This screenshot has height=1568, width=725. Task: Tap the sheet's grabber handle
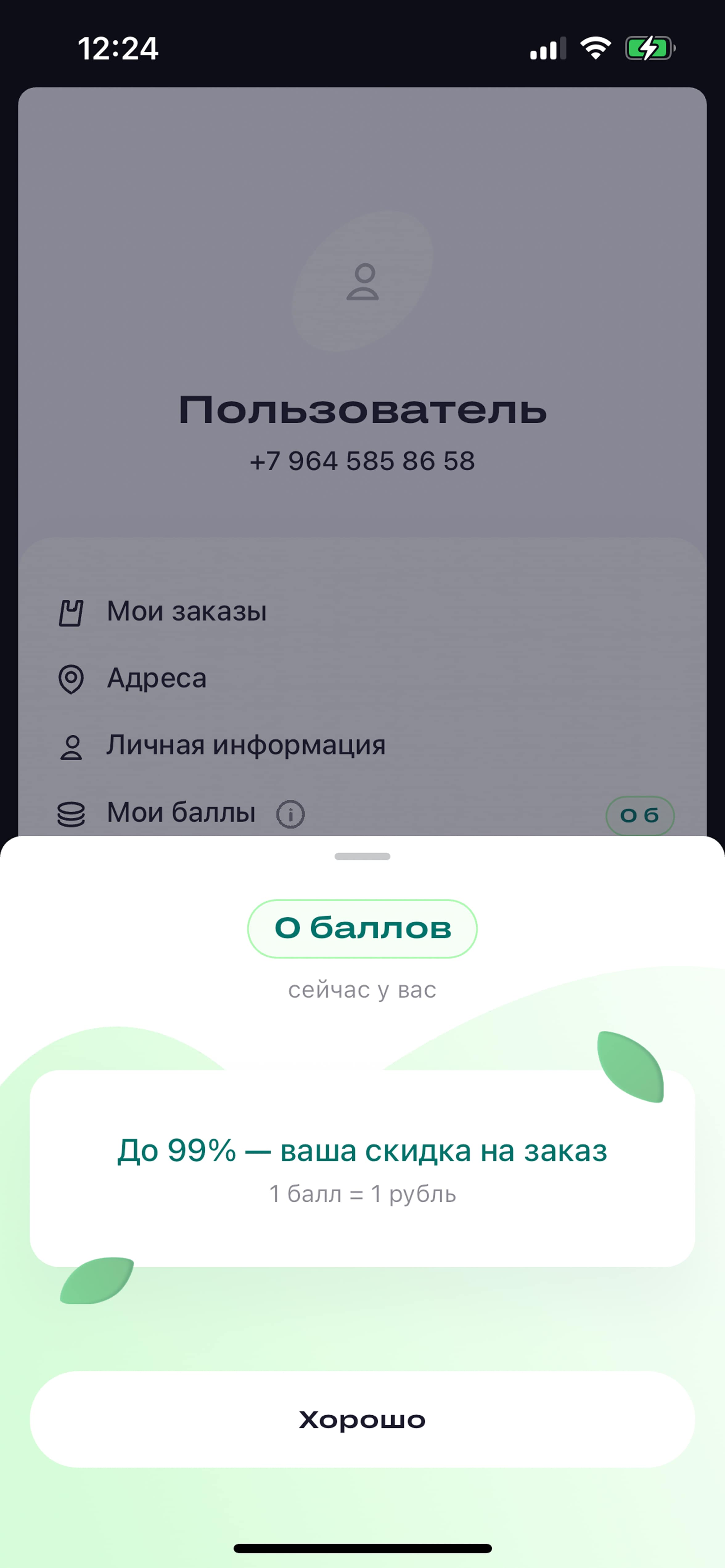[x=362, y=856]
